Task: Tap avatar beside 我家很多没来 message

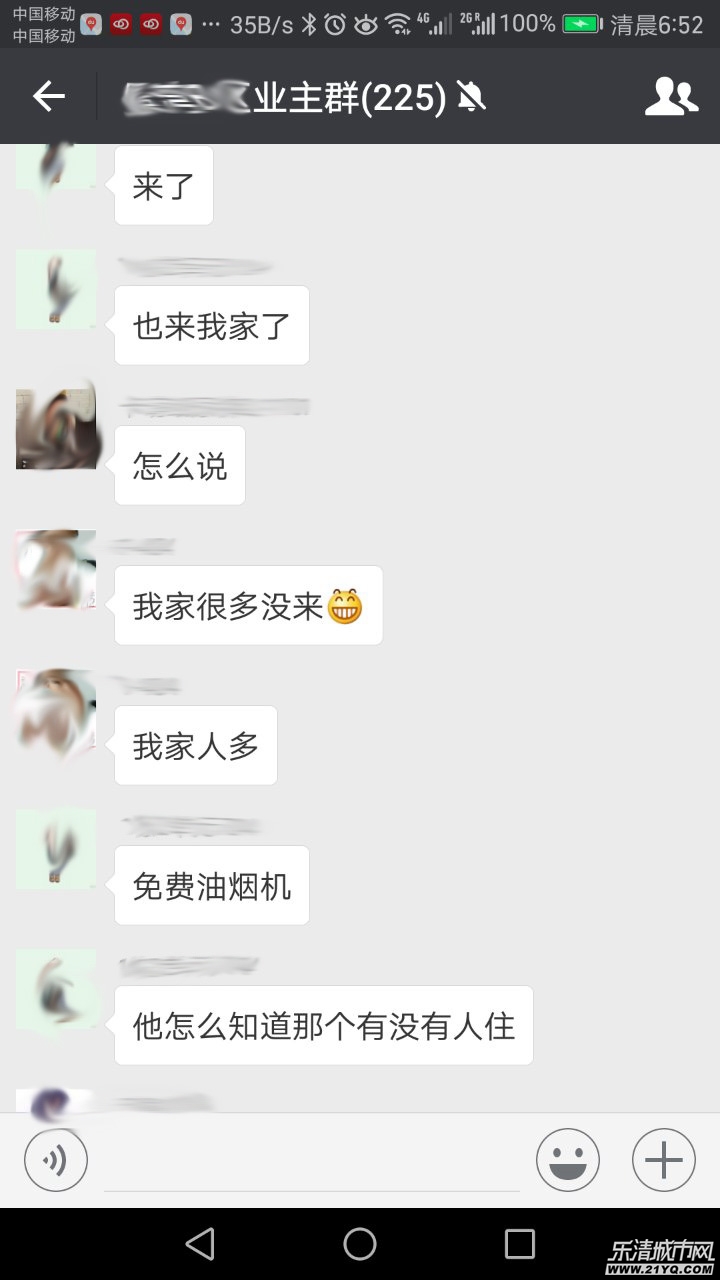Action: [56, 569]
